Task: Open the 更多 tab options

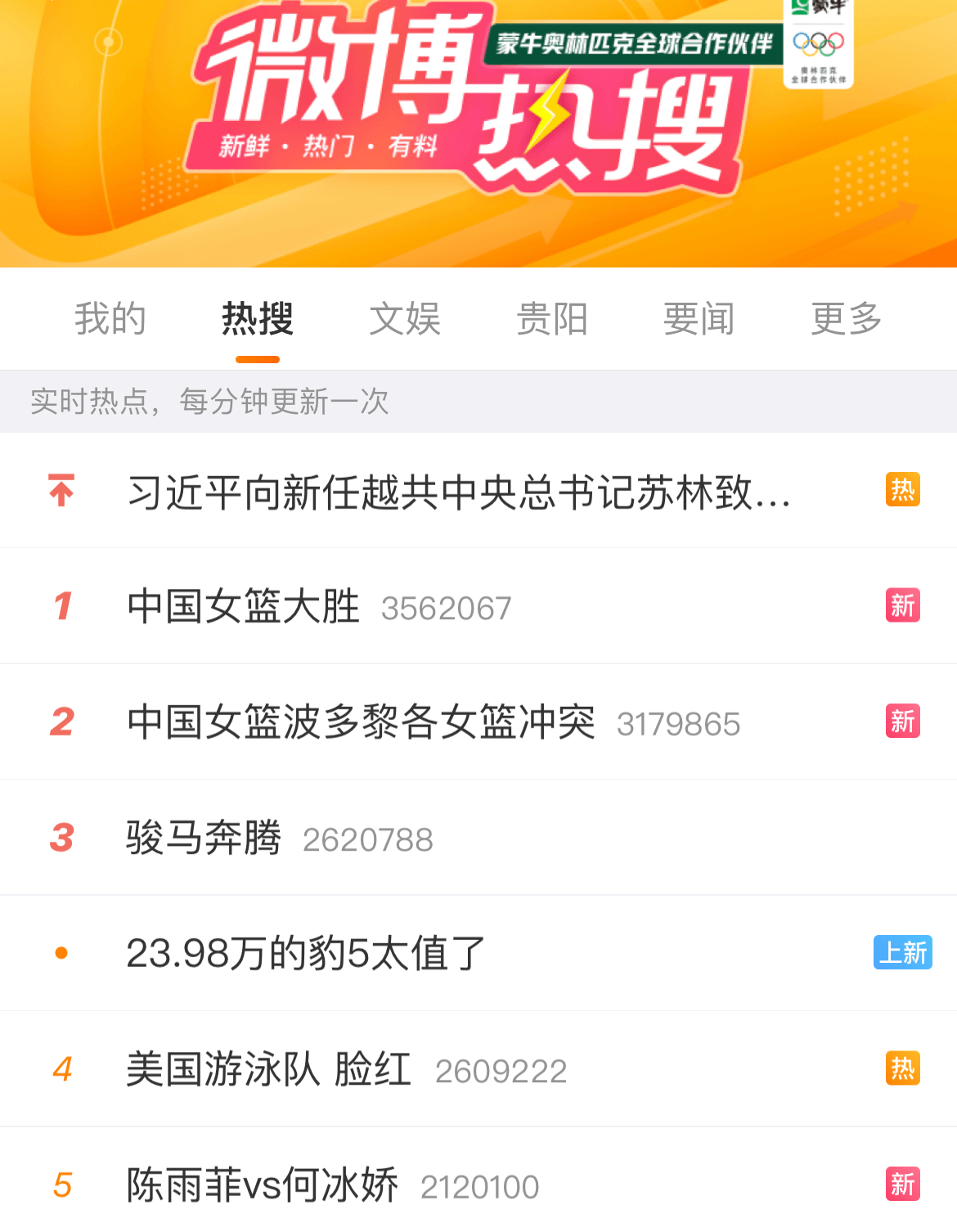Action: pos(847,319)
